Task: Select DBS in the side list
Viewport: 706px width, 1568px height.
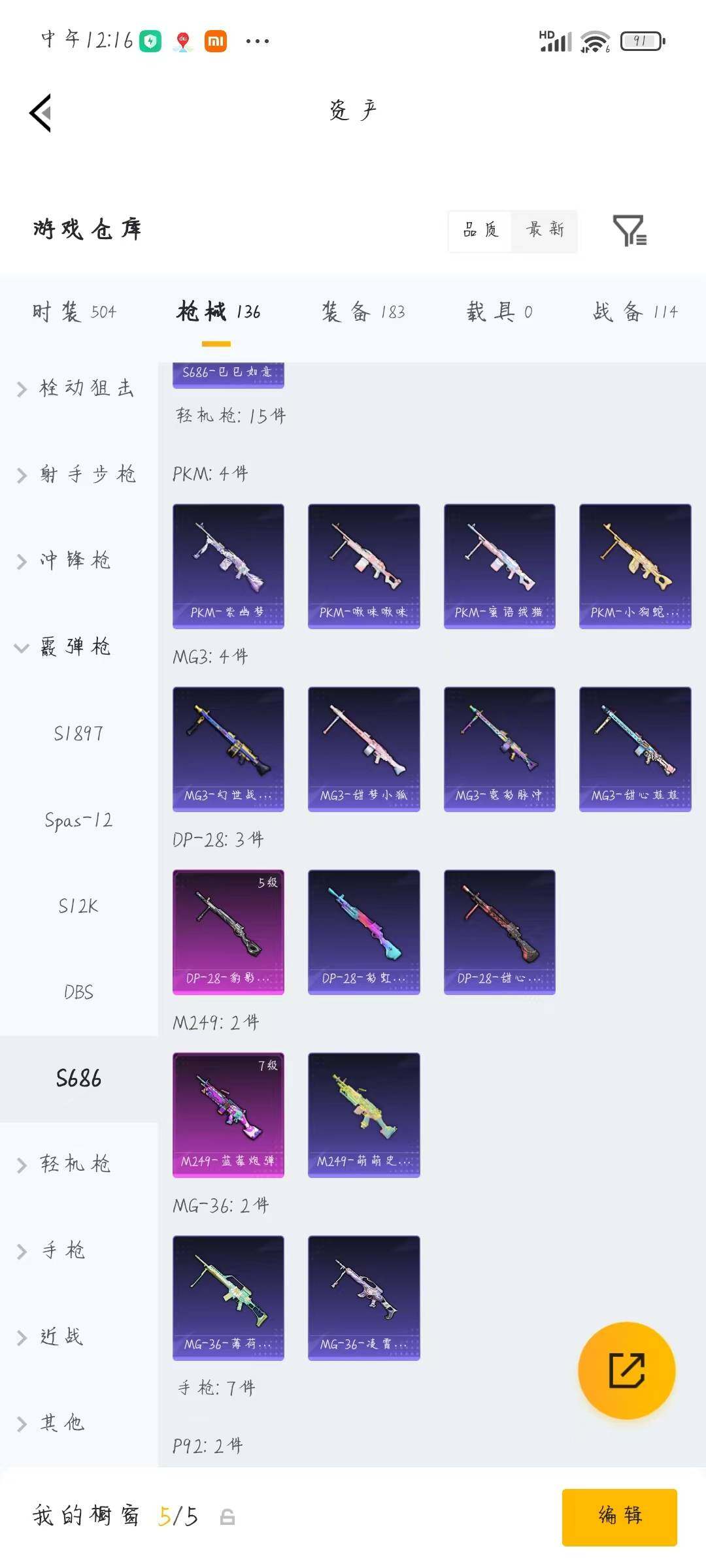Action: pyautogui.click(x=78, y=992)
